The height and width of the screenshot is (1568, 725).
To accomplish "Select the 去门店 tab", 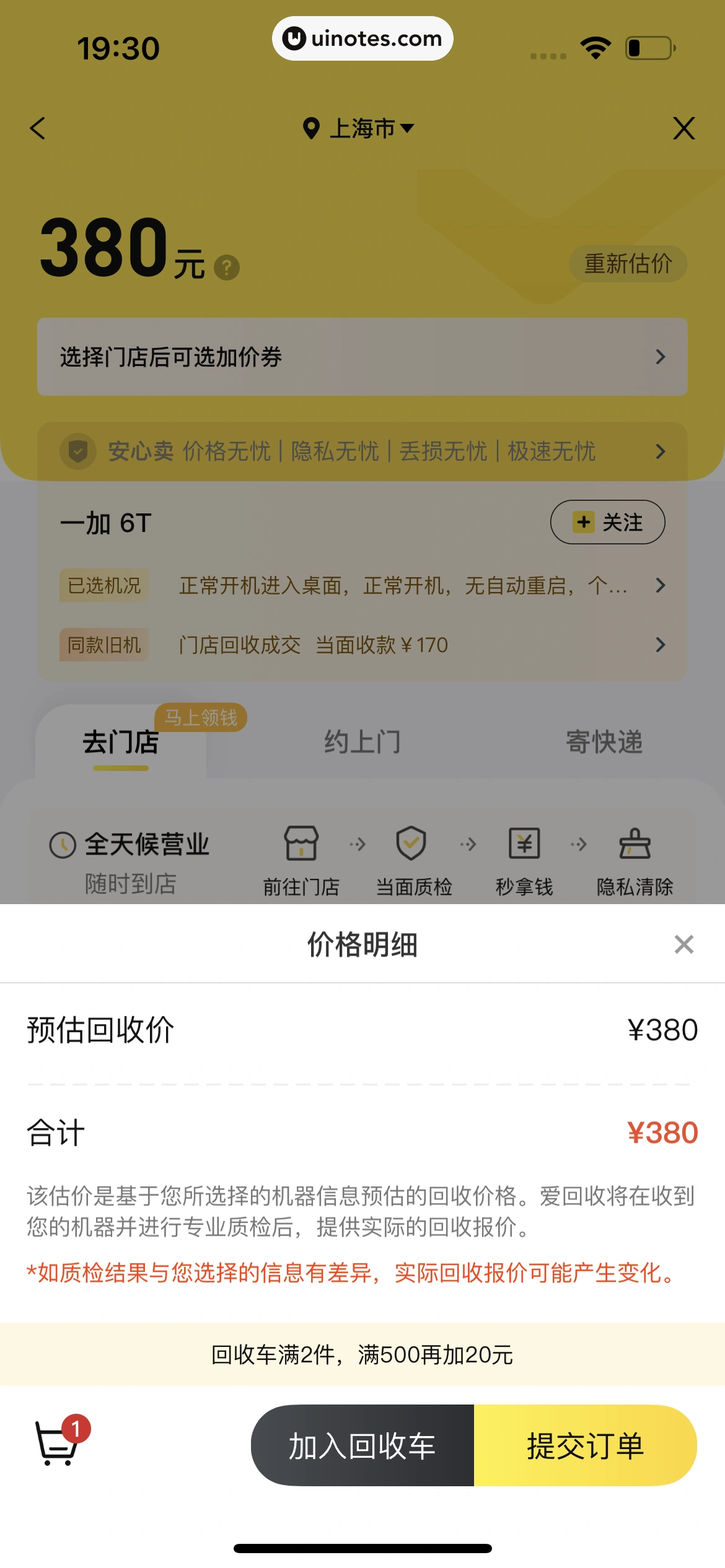I will [x=121, y=742].
